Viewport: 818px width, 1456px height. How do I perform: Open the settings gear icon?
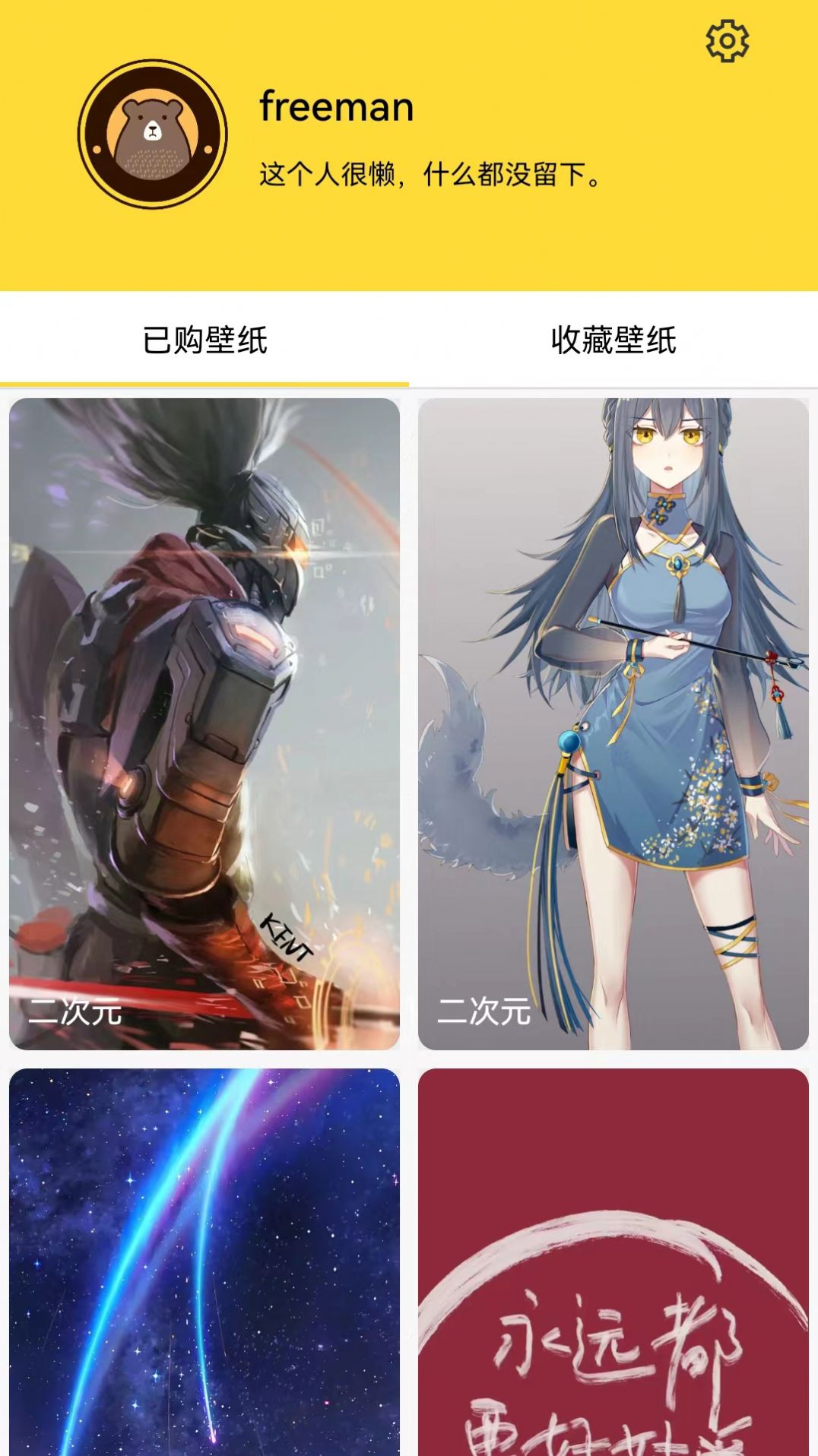click(x=727, y=41)
